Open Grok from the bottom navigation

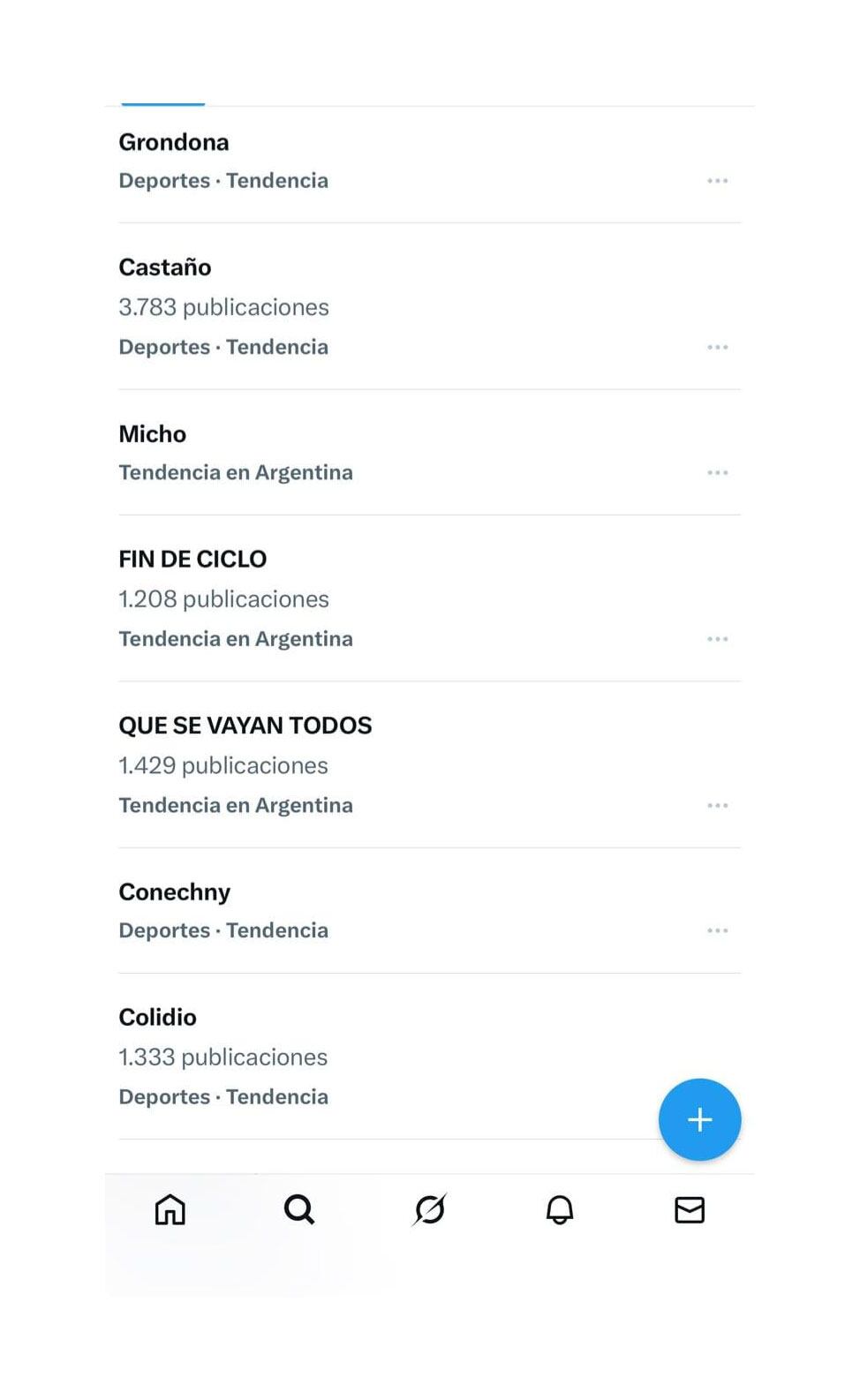430,1211
